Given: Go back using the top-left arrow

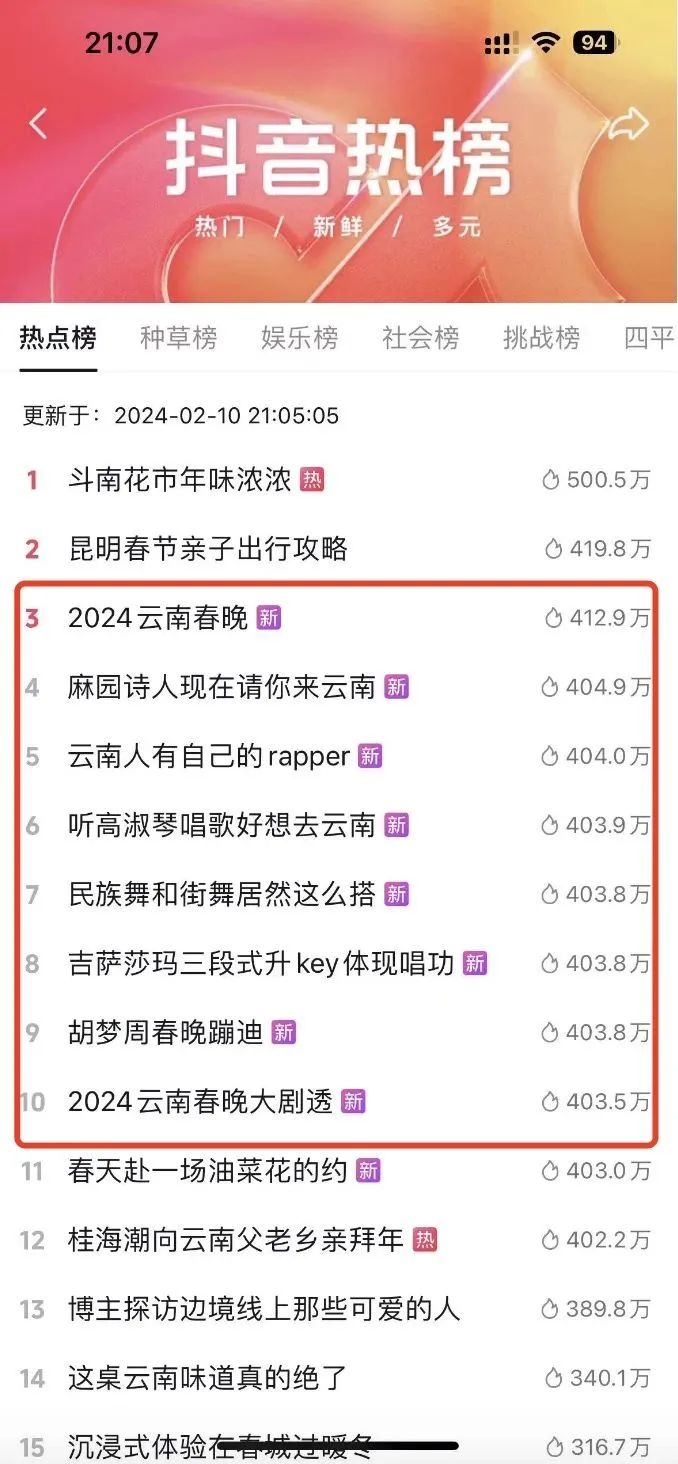Looking at the screenshot, I should coord(38,124).
